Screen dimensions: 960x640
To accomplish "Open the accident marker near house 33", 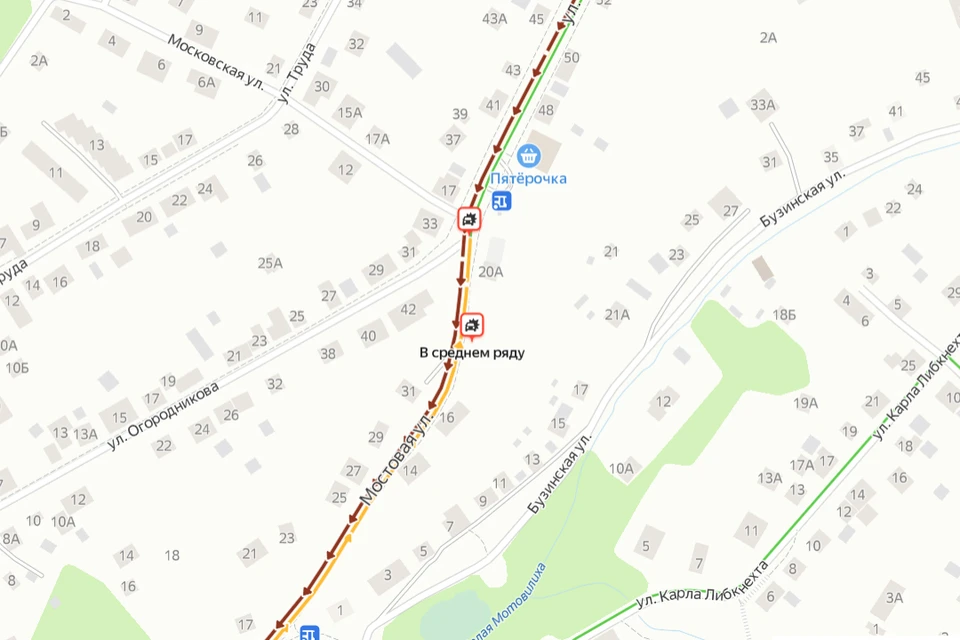I will pos(469,218).
